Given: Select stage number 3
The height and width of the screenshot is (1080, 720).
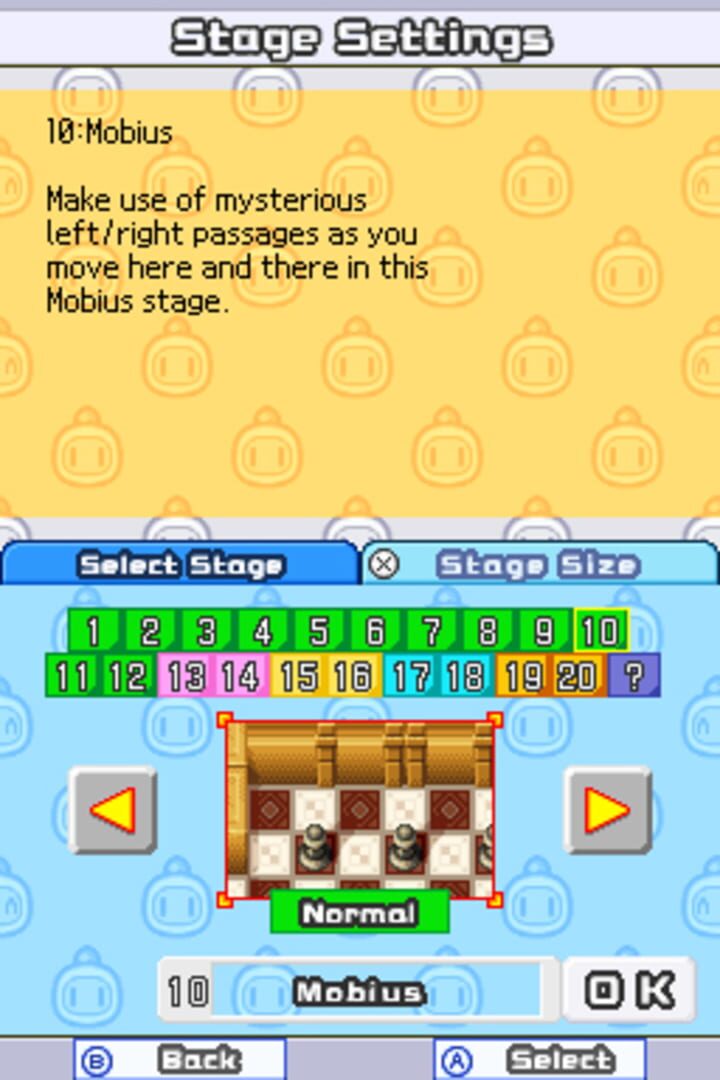Looking at the screenshot, I should coord(207,631).
